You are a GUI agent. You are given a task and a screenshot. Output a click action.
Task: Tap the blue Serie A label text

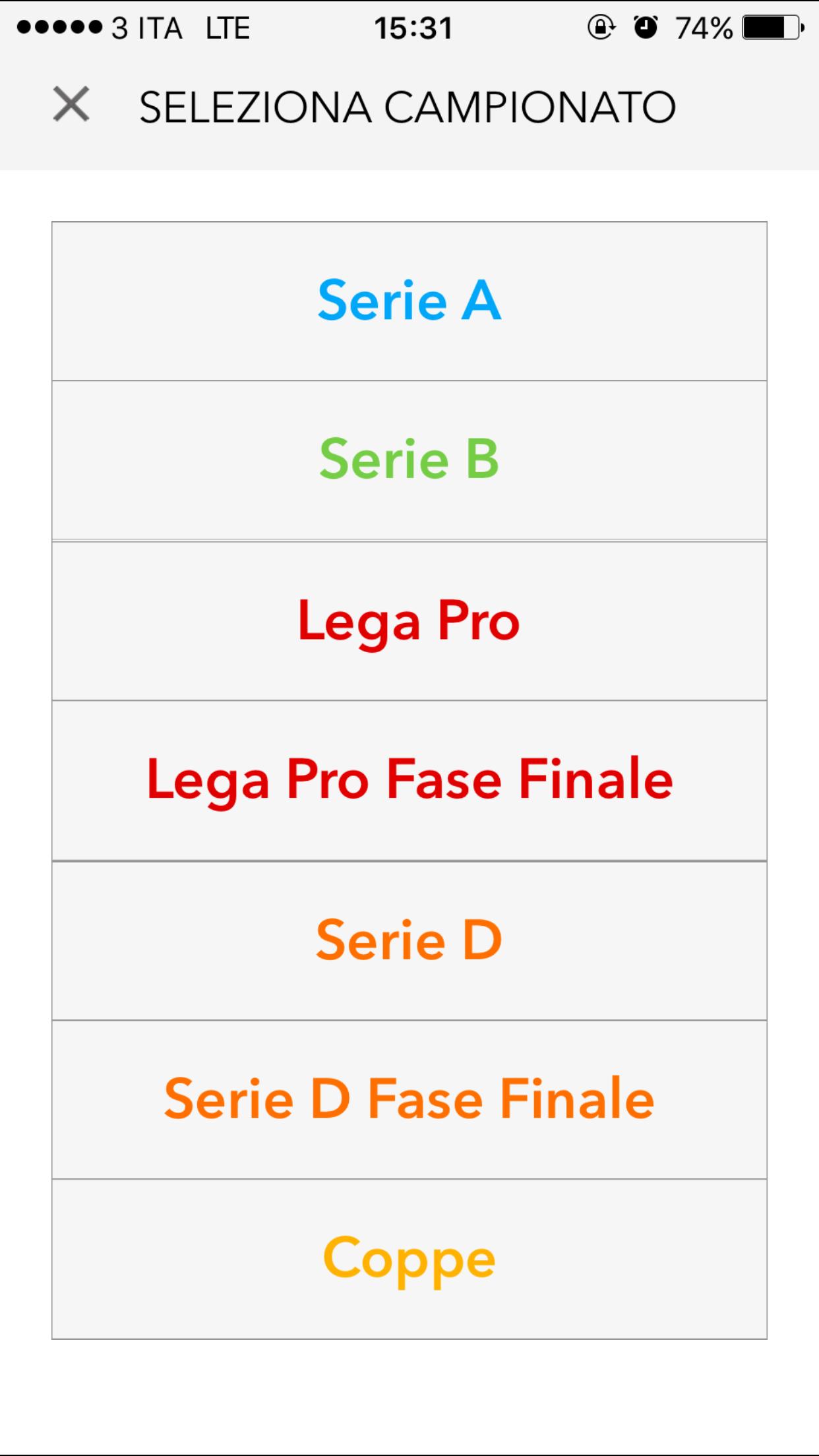(409, 300)
